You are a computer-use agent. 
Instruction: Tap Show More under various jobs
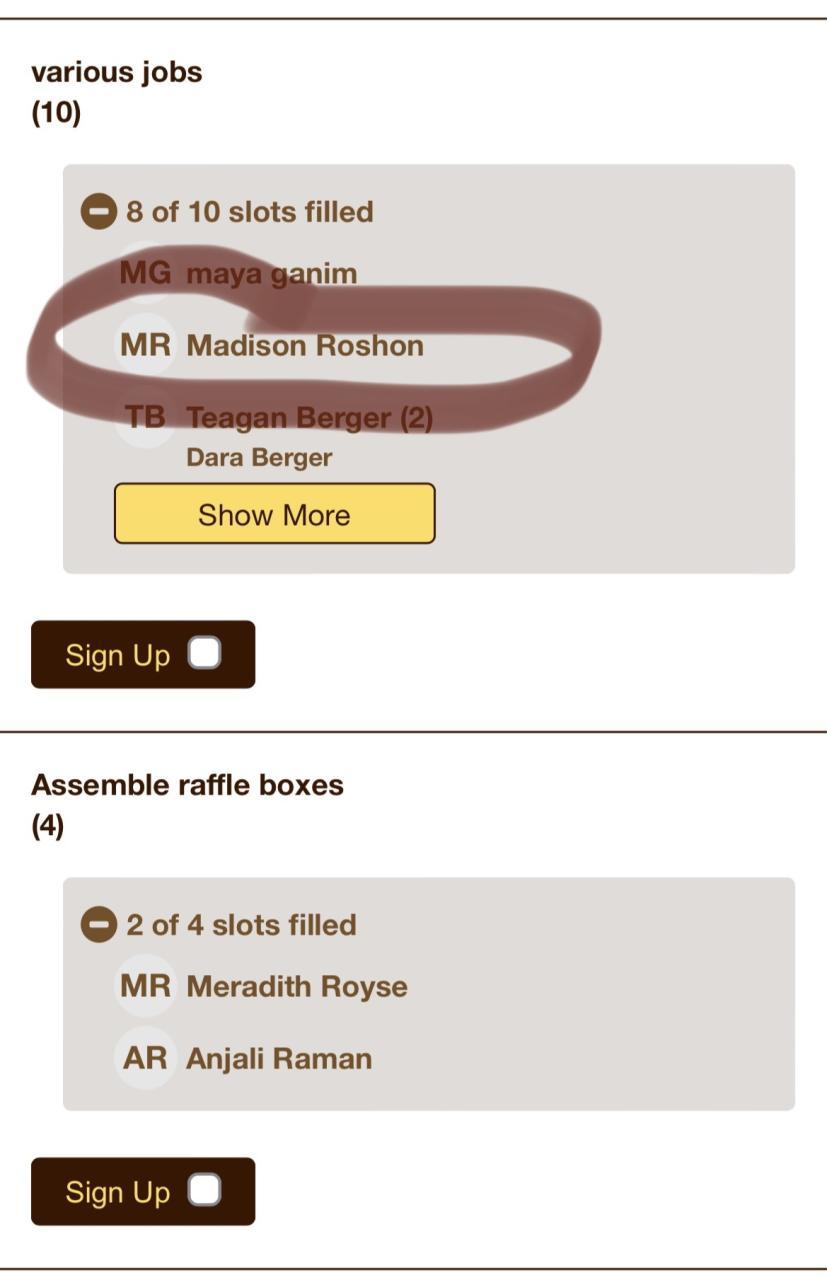[x=274, y=514]
